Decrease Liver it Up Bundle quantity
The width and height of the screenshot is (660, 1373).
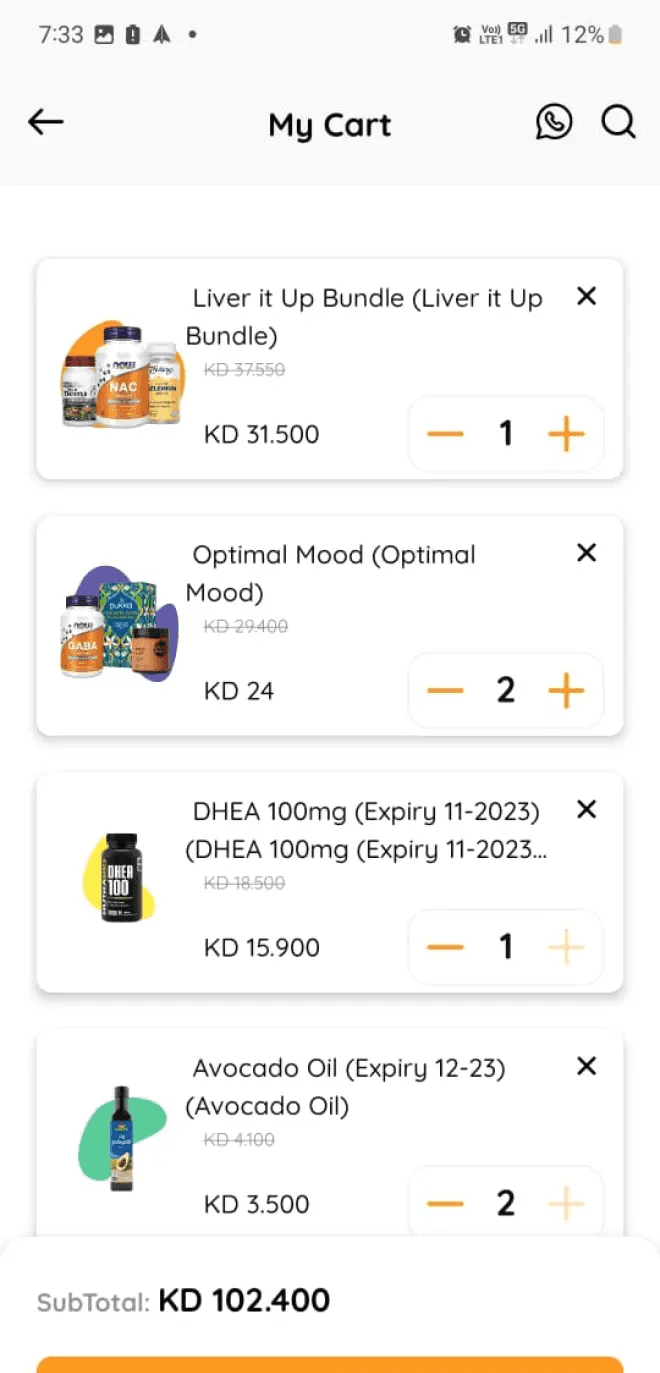[x=446, y=434]
